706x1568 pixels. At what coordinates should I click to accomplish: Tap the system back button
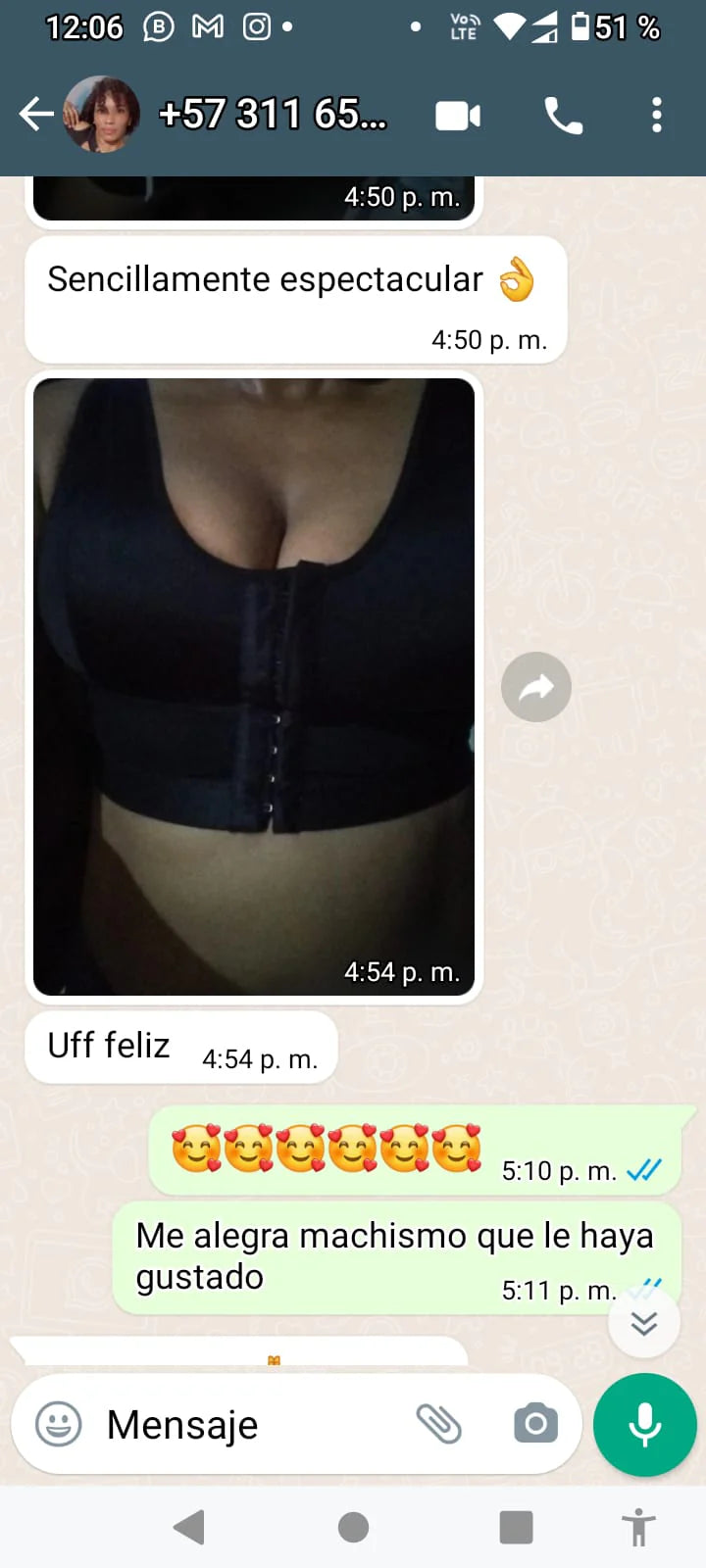(189, 1527)
